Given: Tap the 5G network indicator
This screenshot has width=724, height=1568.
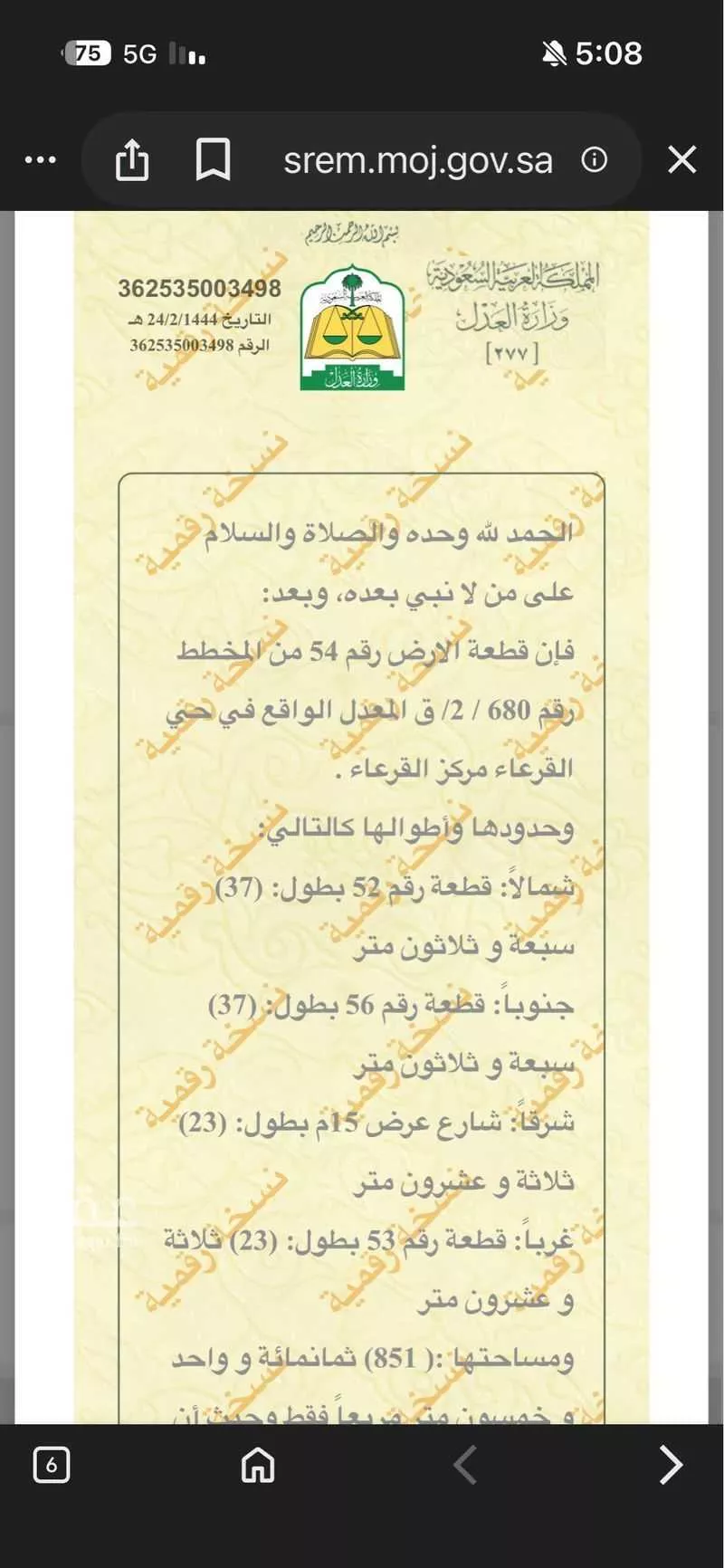Looking at the screenshot, I should pyautogui.click(x=139, y=53).
